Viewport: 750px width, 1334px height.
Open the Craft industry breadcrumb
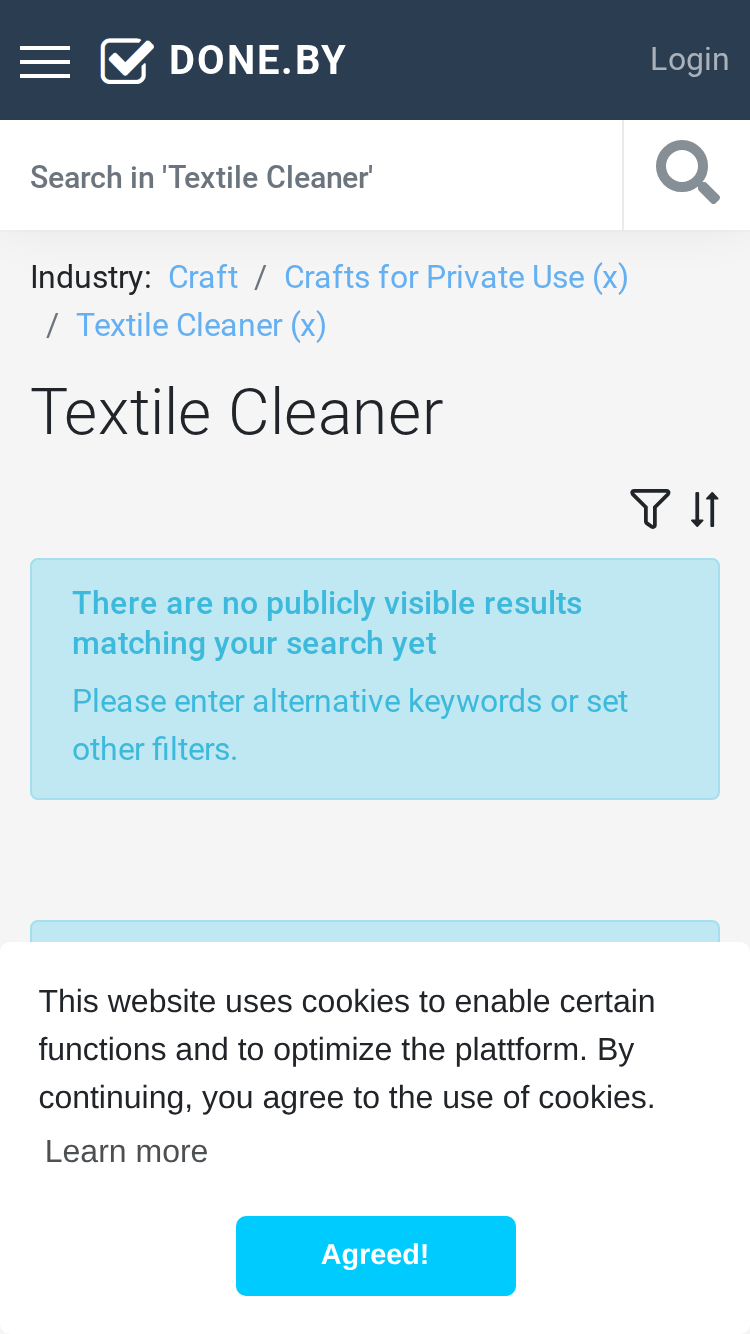[203, 277]
